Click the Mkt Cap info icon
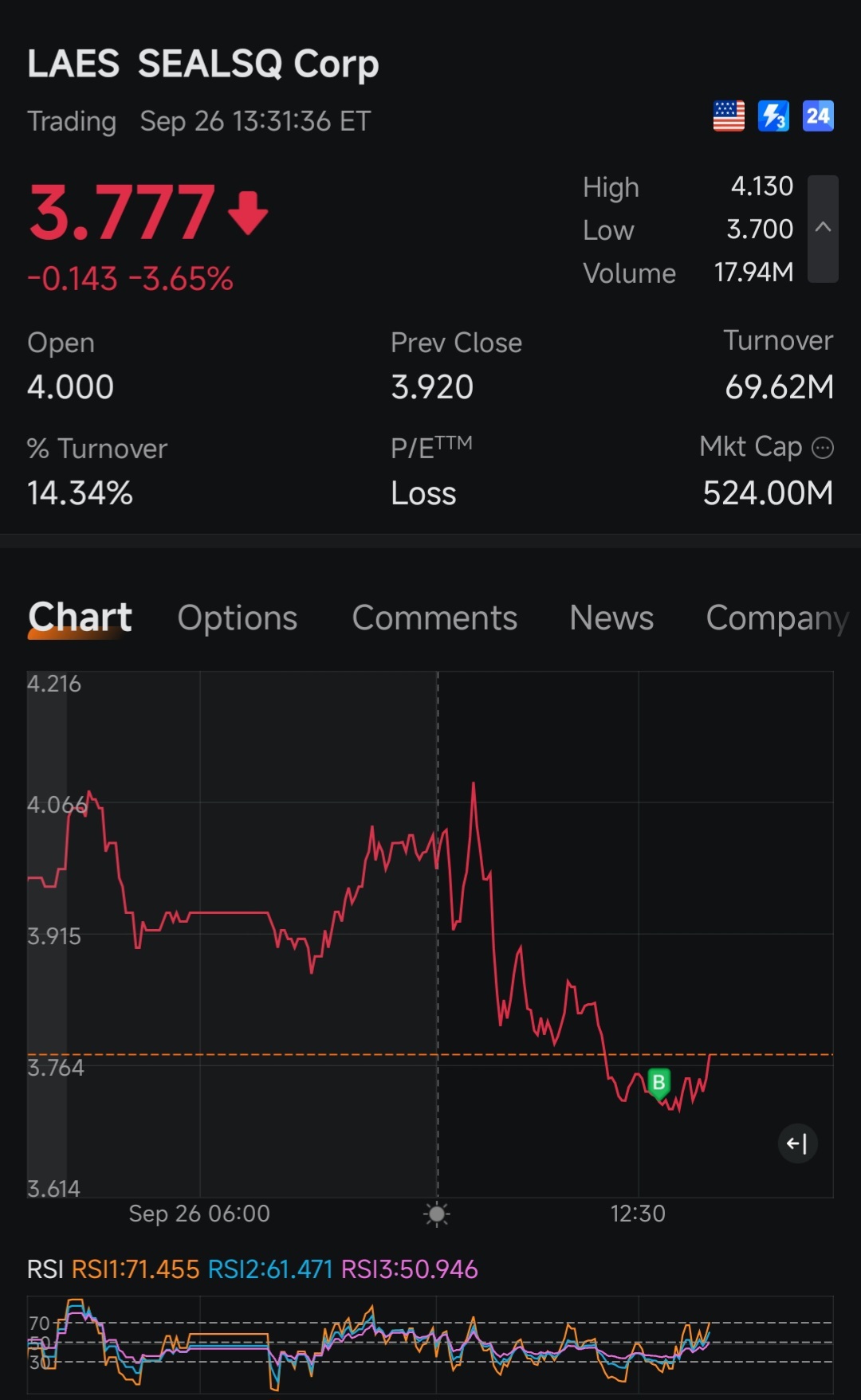Viewport: 861px width, 1400px height. 823,447
